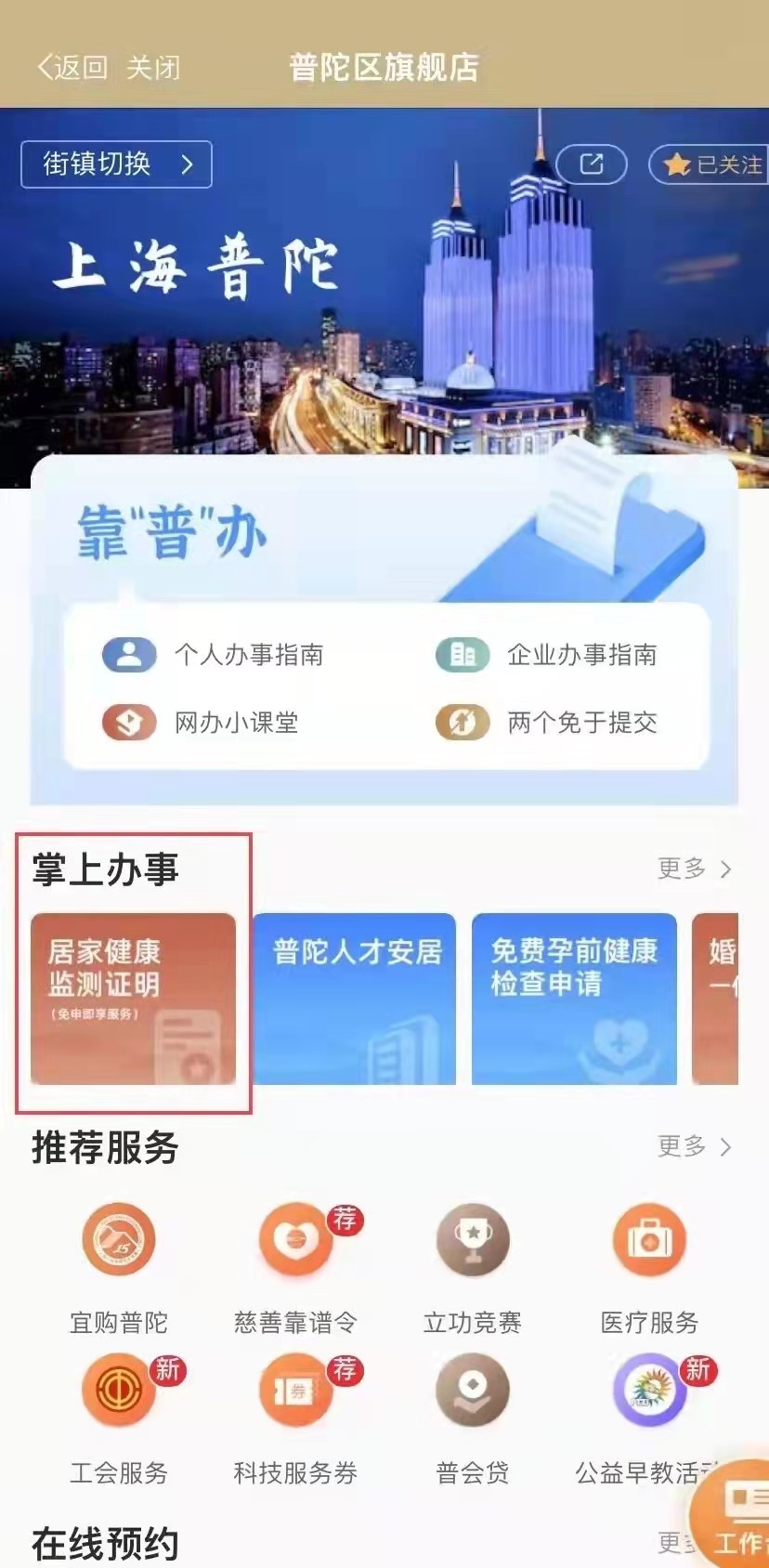This screenshot has width=769, height=1568.
Task: Open the 宜购普陀 service
Action: coord(119,1265)
